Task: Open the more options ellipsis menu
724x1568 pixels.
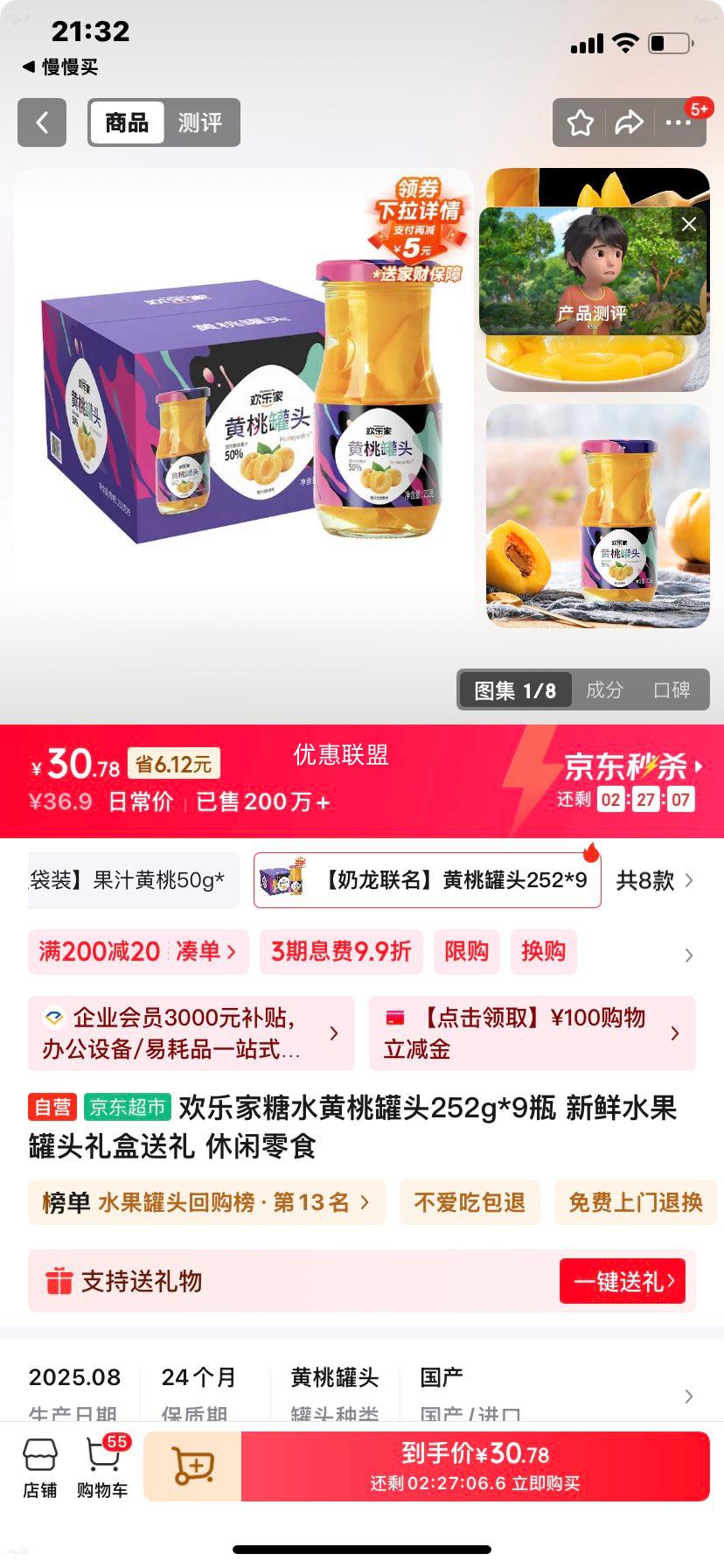Action: click(678, 122)
